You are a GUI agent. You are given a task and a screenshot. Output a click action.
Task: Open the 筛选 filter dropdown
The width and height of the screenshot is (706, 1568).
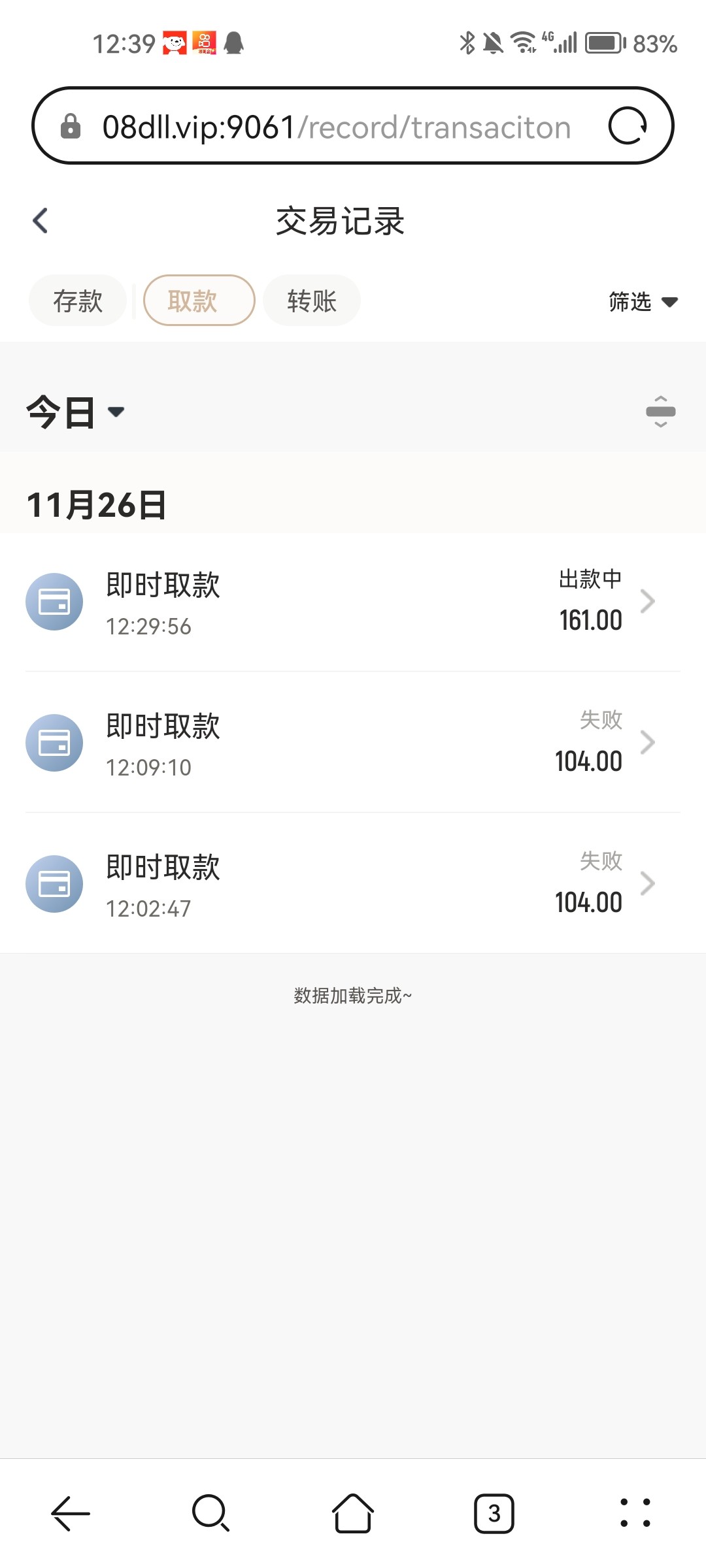642,302
